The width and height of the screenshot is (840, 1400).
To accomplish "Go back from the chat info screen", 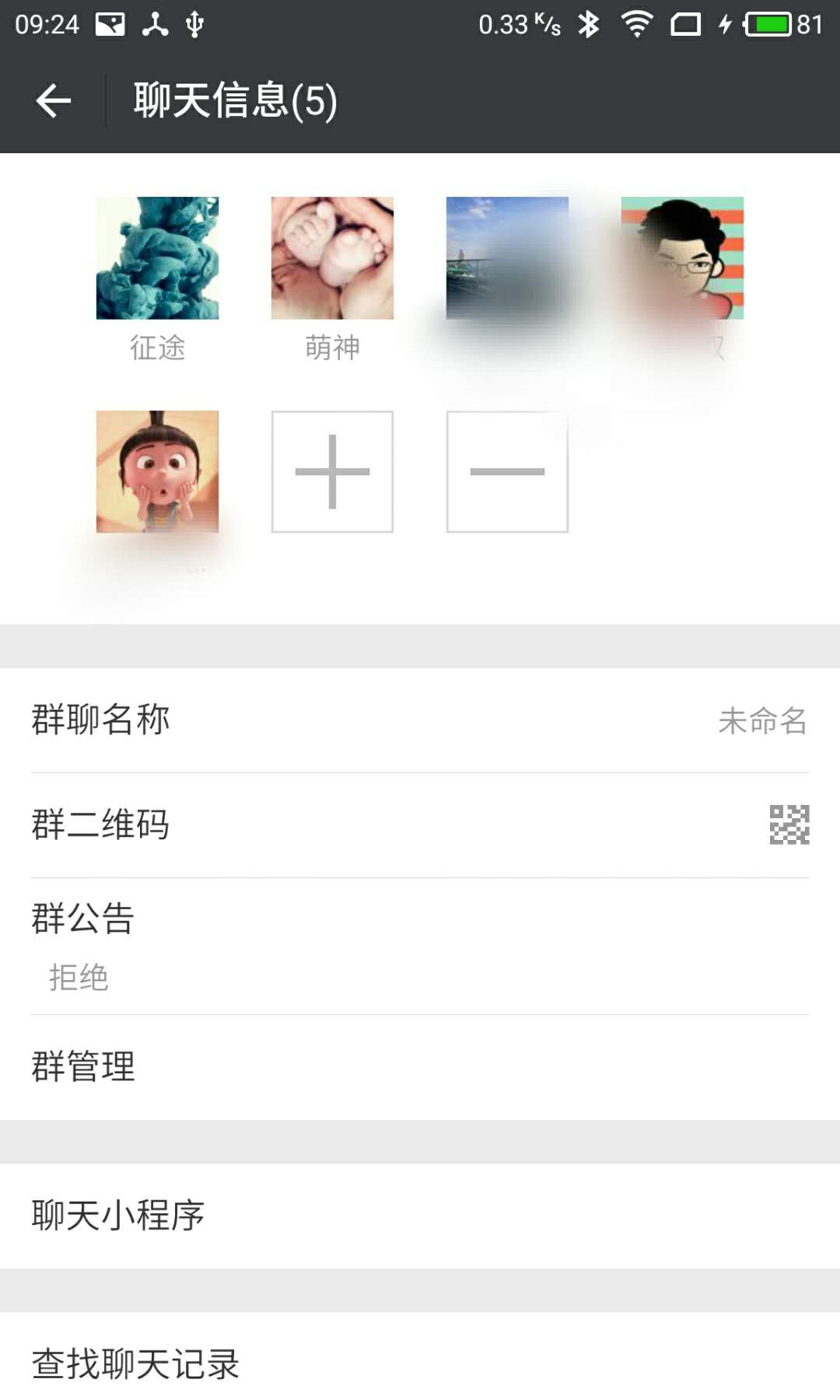I will click(x=53, y=101).
